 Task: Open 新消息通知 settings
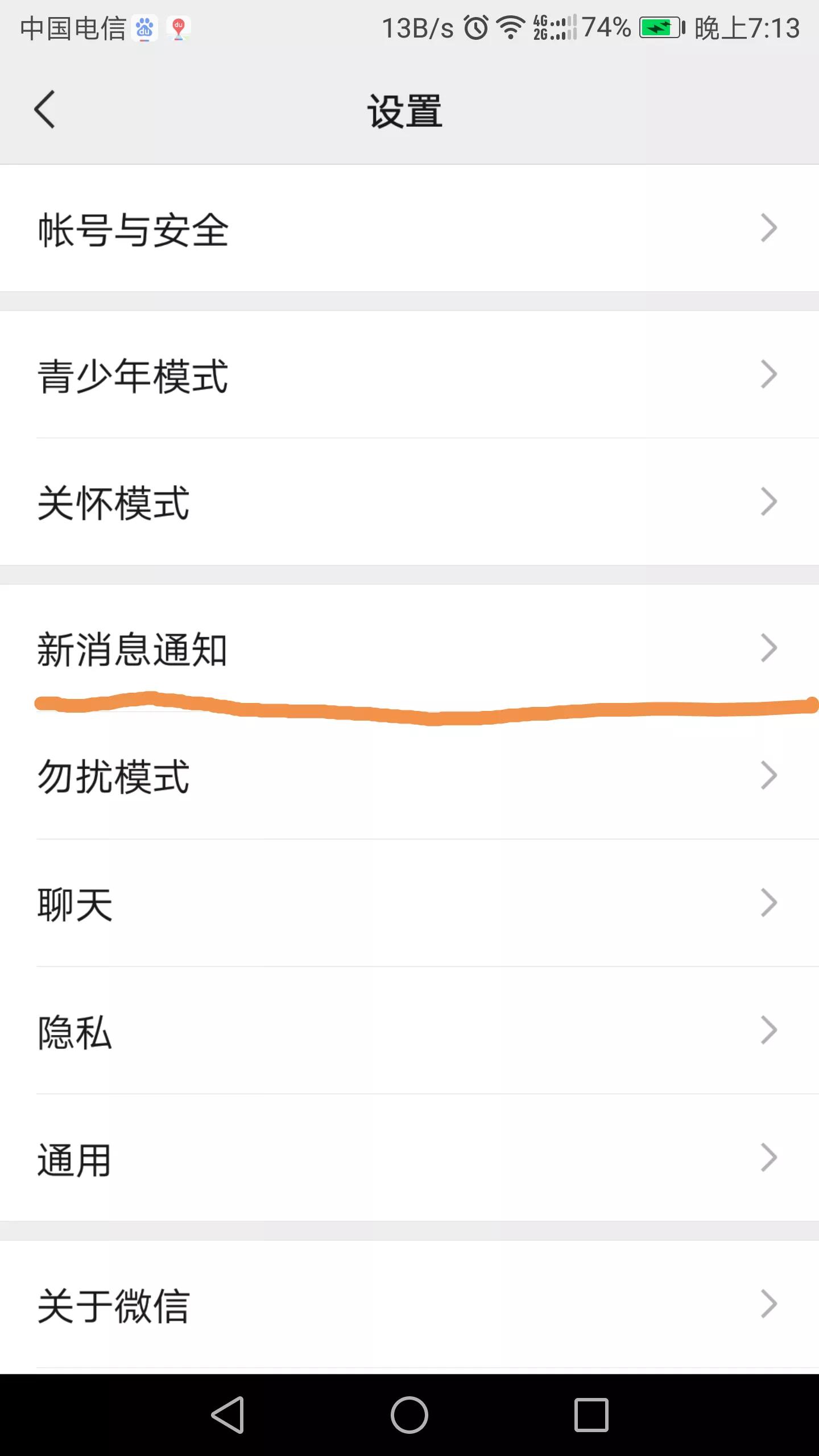[x=409, y=648]
